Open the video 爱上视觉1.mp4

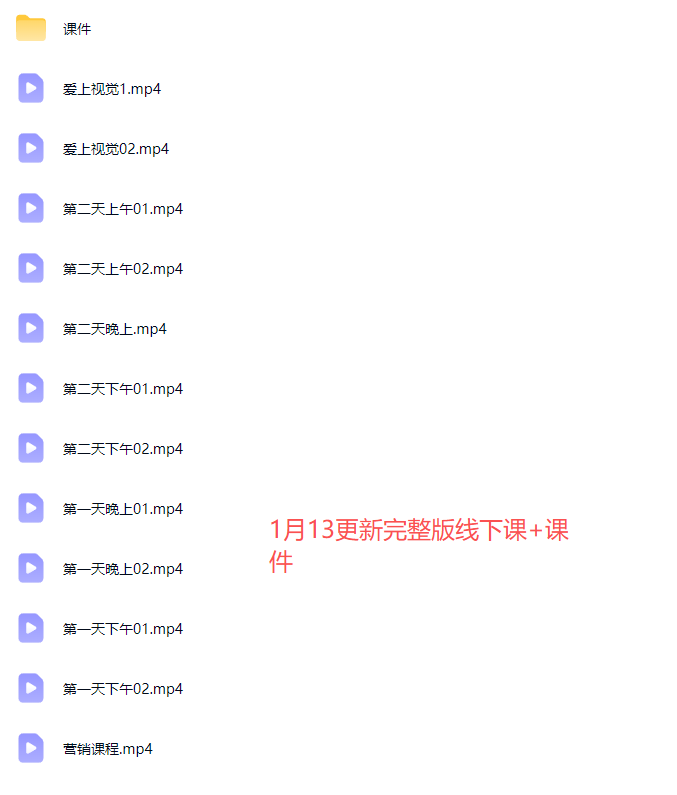[112, 89]
